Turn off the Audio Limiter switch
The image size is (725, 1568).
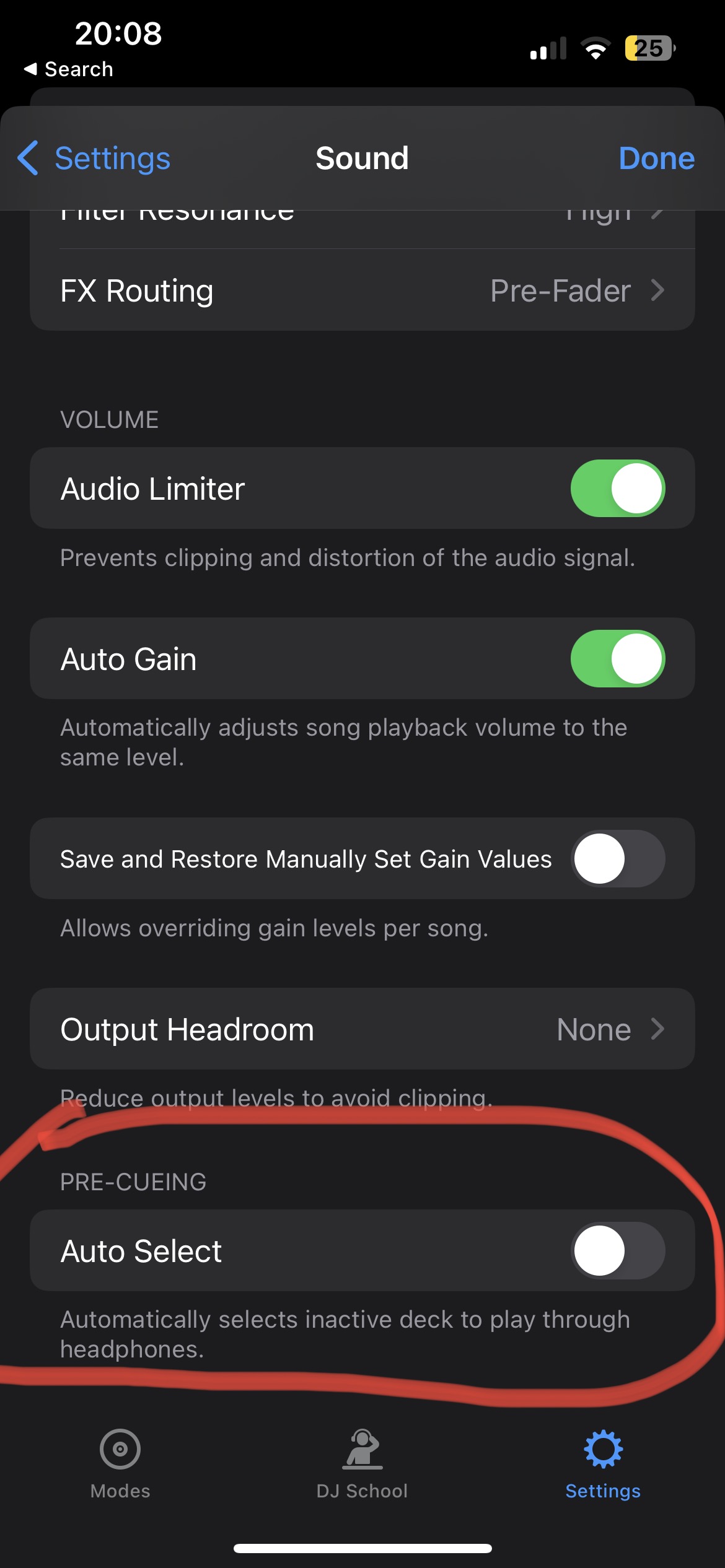pos(618,489)
